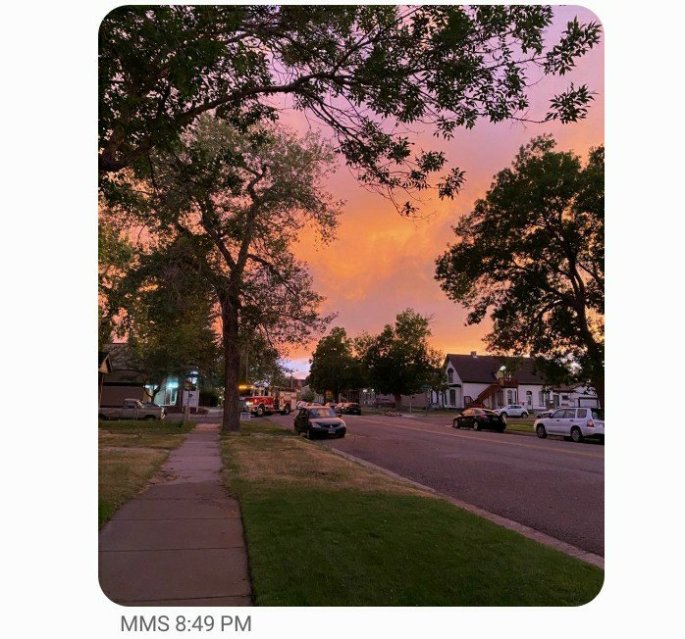Open the sunset street photo attachment
Viewport: 685px width, 639px height.
point(351,305)
